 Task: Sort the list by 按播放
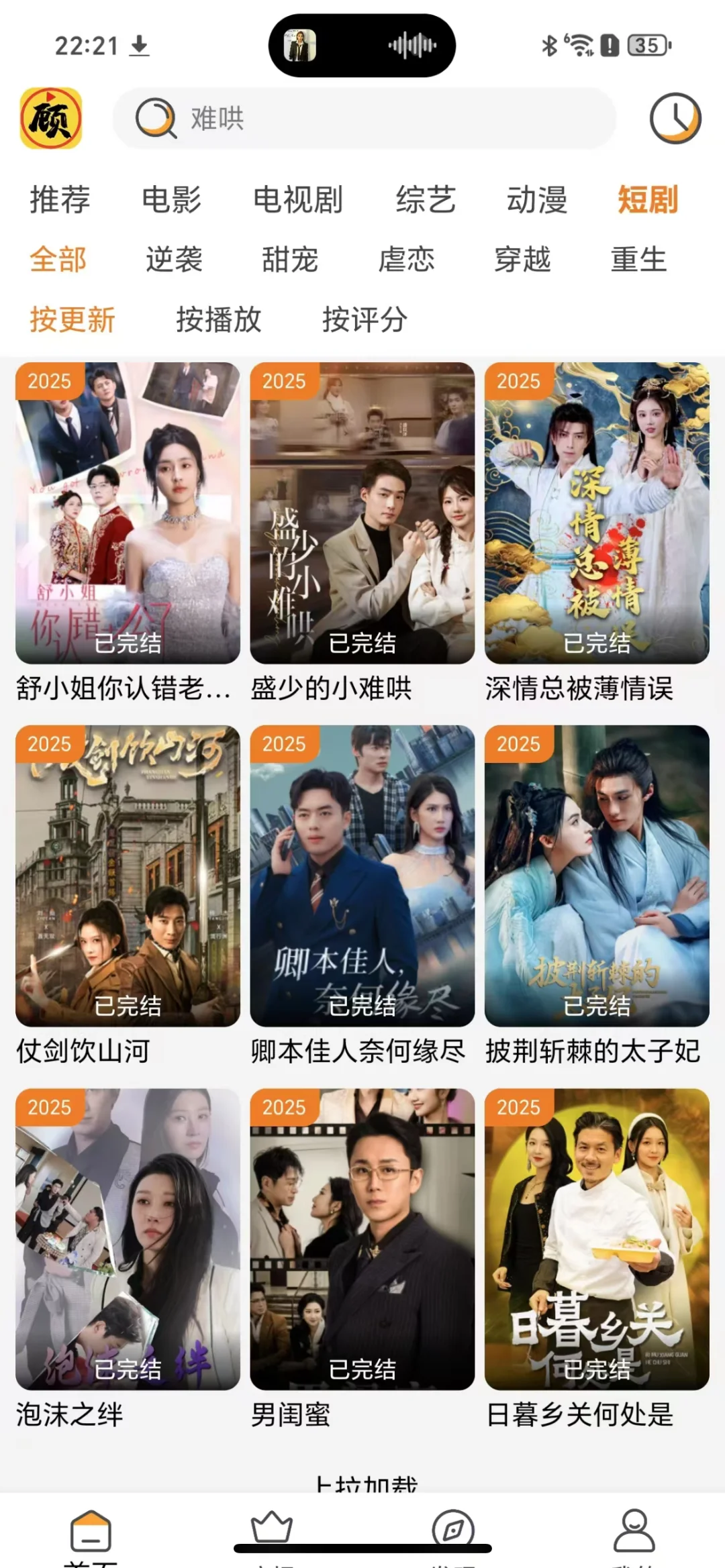218,319
